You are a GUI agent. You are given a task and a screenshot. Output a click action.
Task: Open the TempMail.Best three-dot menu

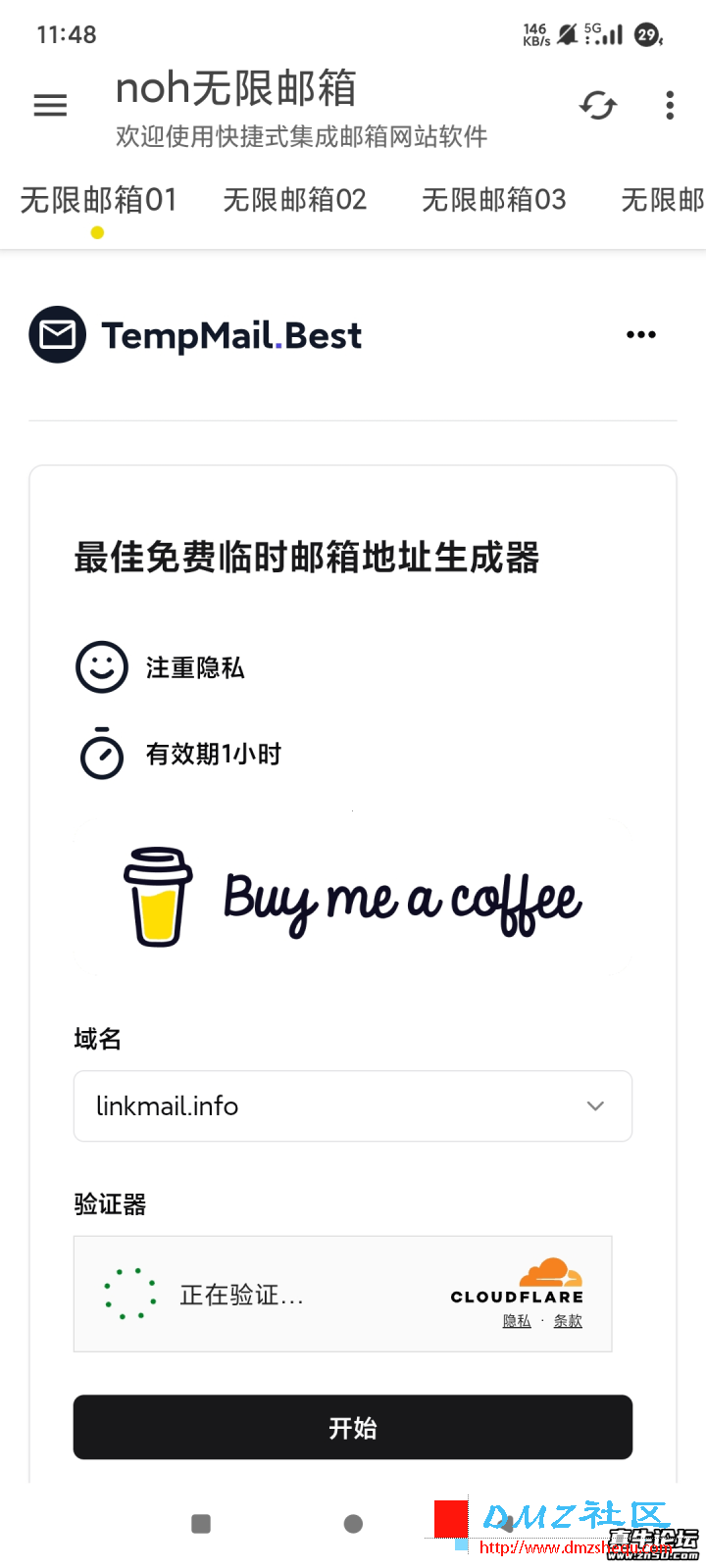pos(640,335)
